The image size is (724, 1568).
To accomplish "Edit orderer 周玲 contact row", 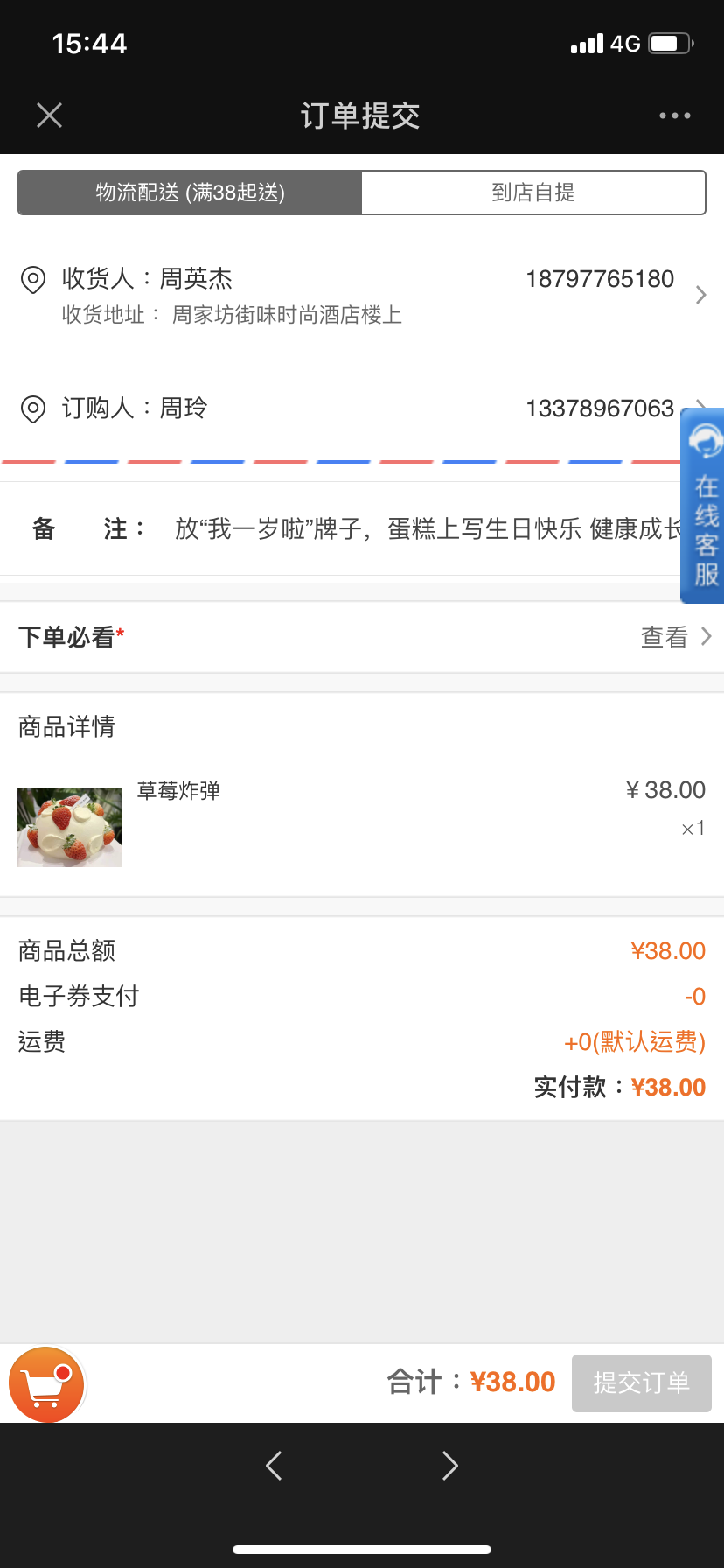I will (362, 409).
